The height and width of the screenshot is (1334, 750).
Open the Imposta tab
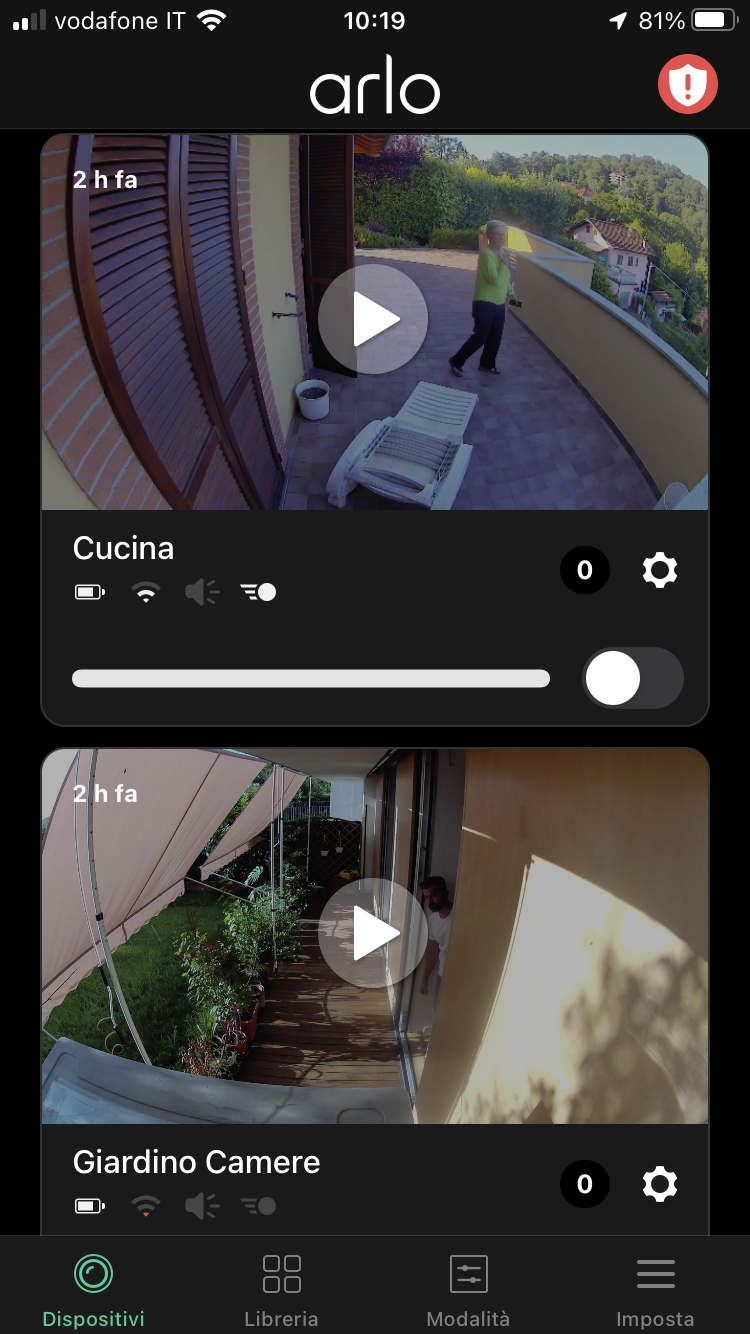tap(655, 1289)
